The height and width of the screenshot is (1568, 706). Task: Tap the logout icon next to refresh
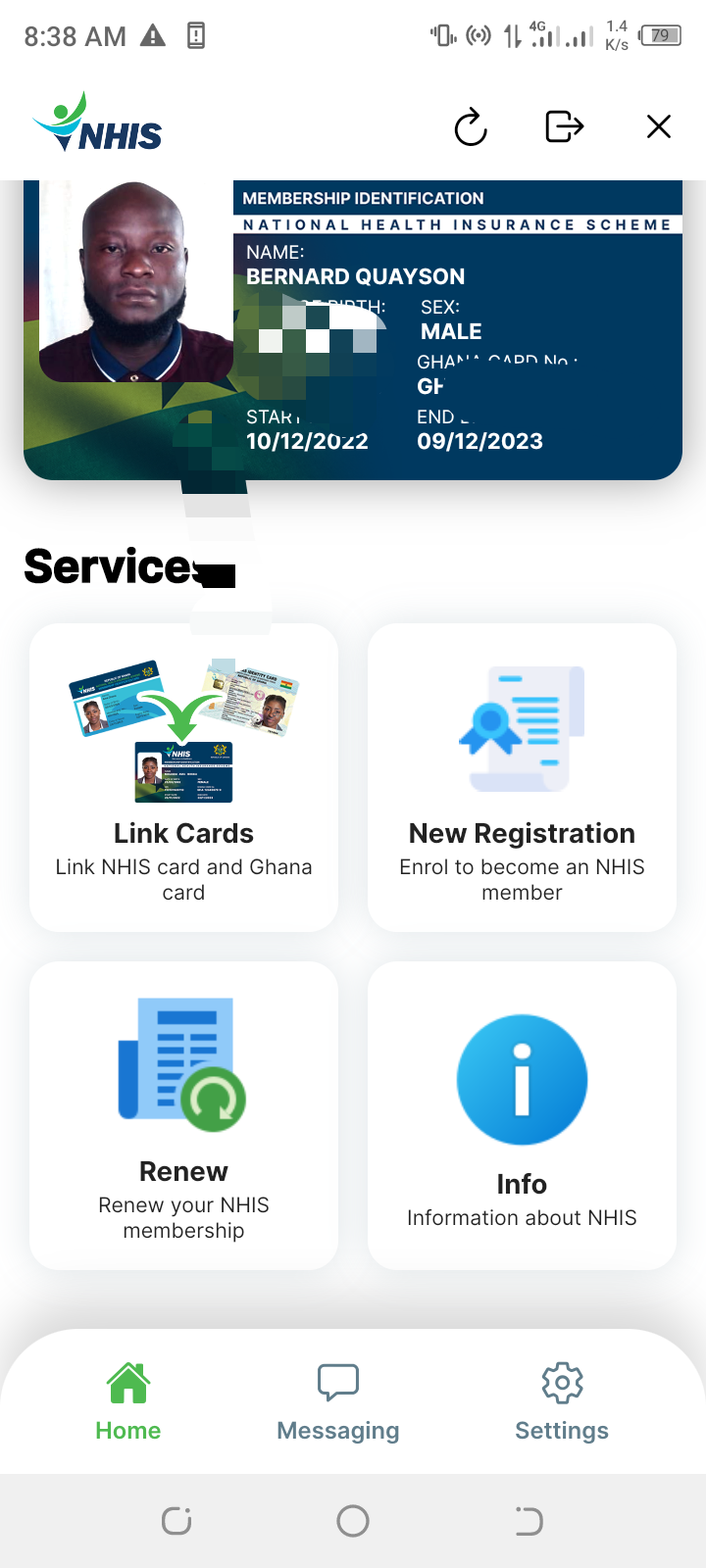(563, 126)
